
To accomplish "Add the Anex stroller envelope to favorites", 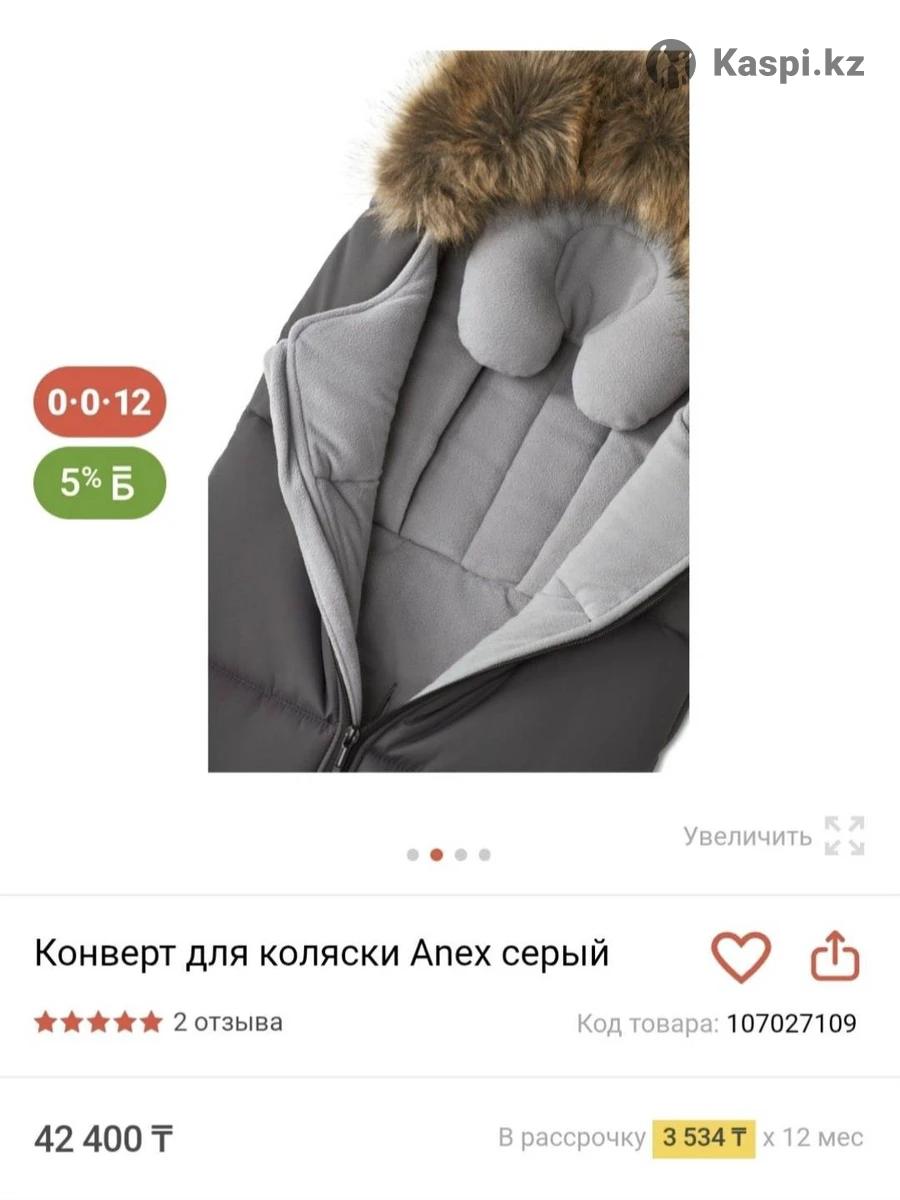I will click(x=741, y=957).
